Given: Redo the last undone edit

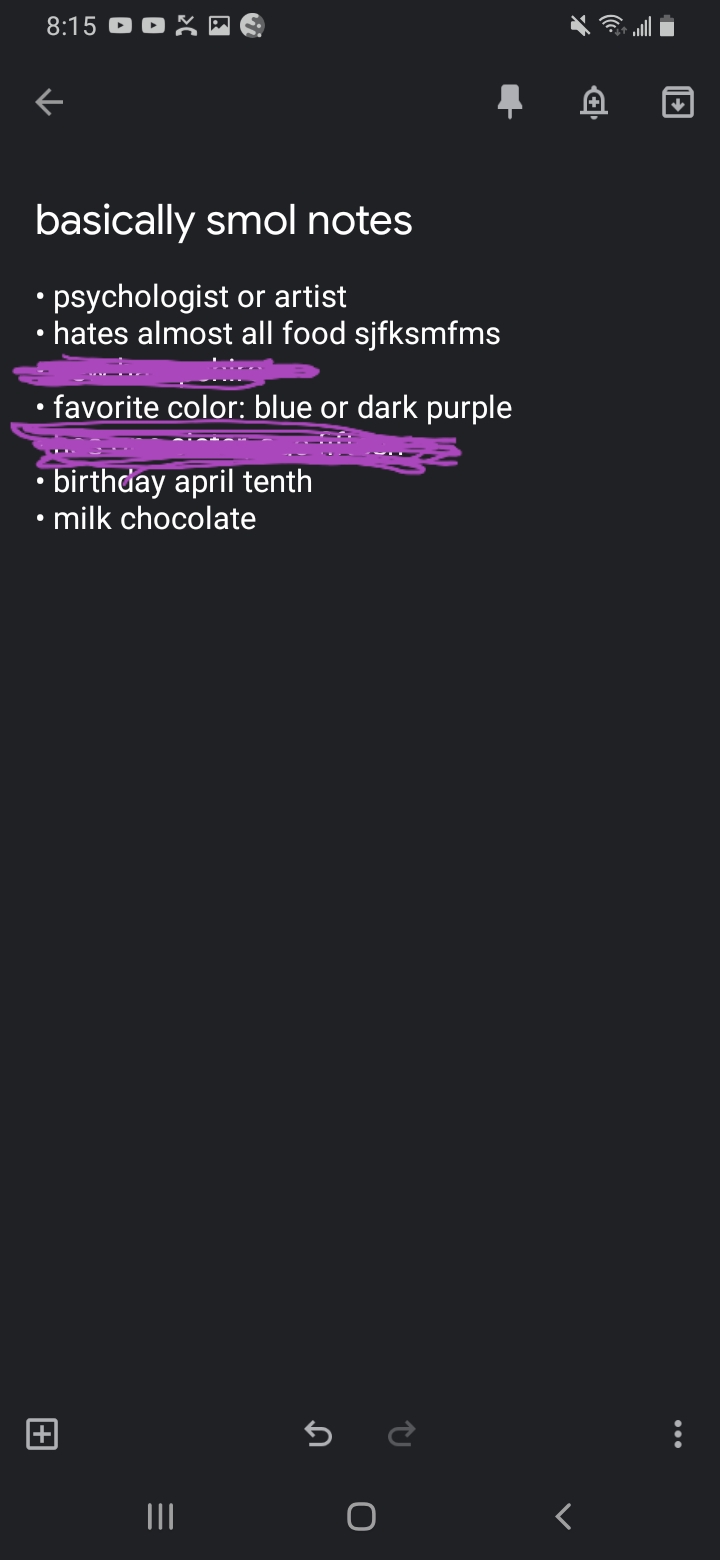Looking at the screenshot, I should point(401,1434).
